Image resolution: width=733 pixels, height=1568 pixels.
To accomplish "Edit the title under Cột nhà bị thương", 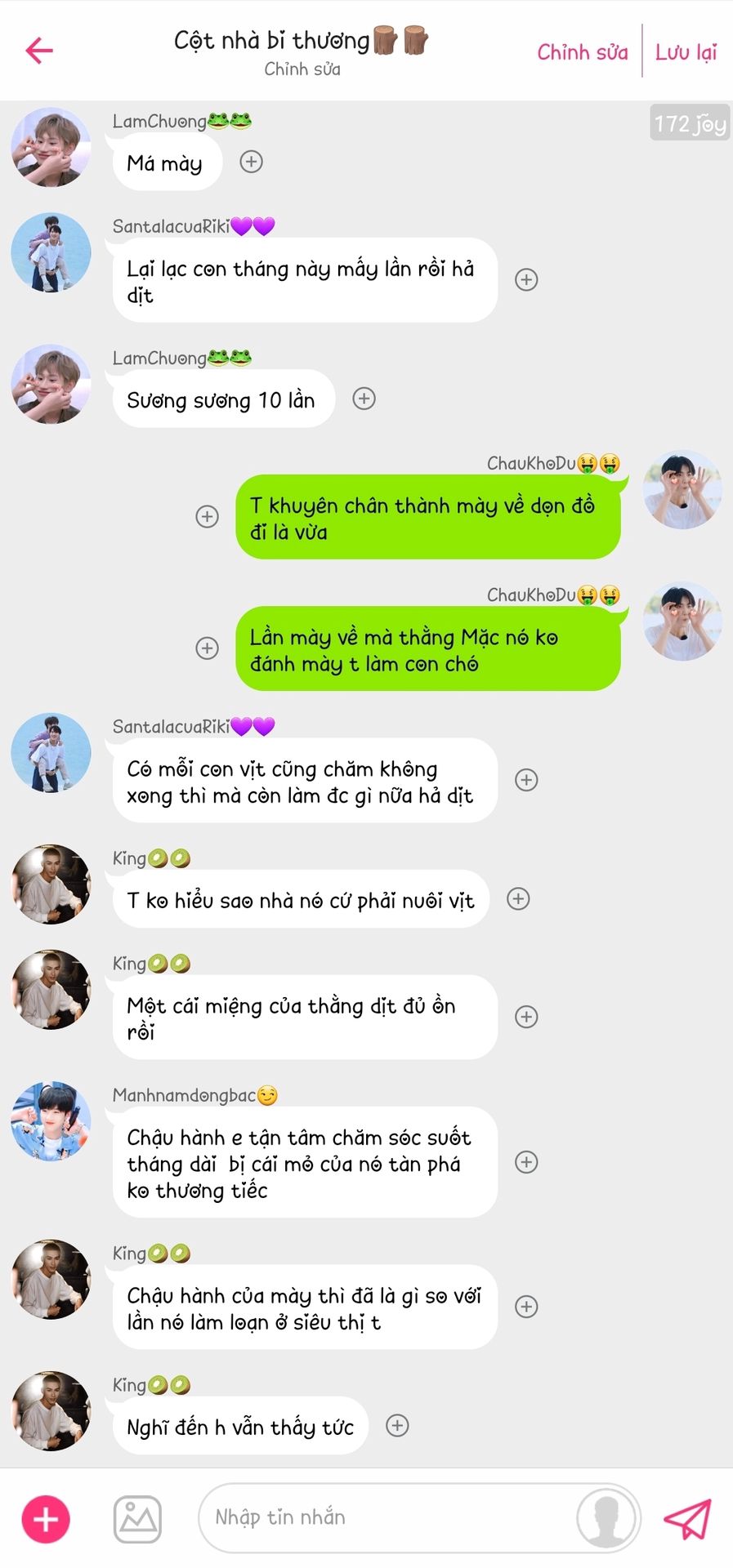I will [302, 69].
